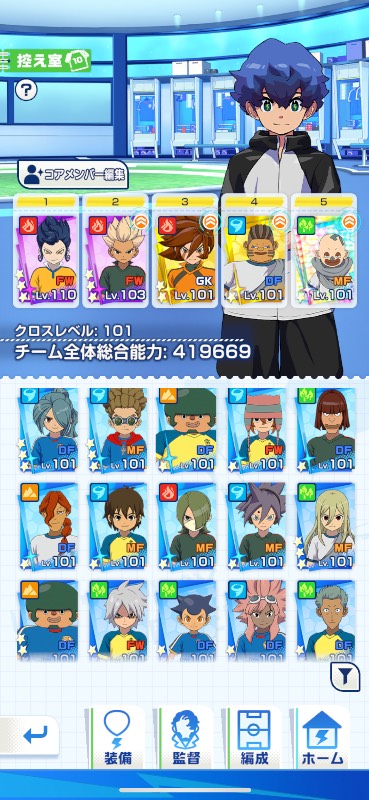Screen dimensions: 369x800
Task: Select core member slot 5 MF card
Action: (x=324, y=251)
